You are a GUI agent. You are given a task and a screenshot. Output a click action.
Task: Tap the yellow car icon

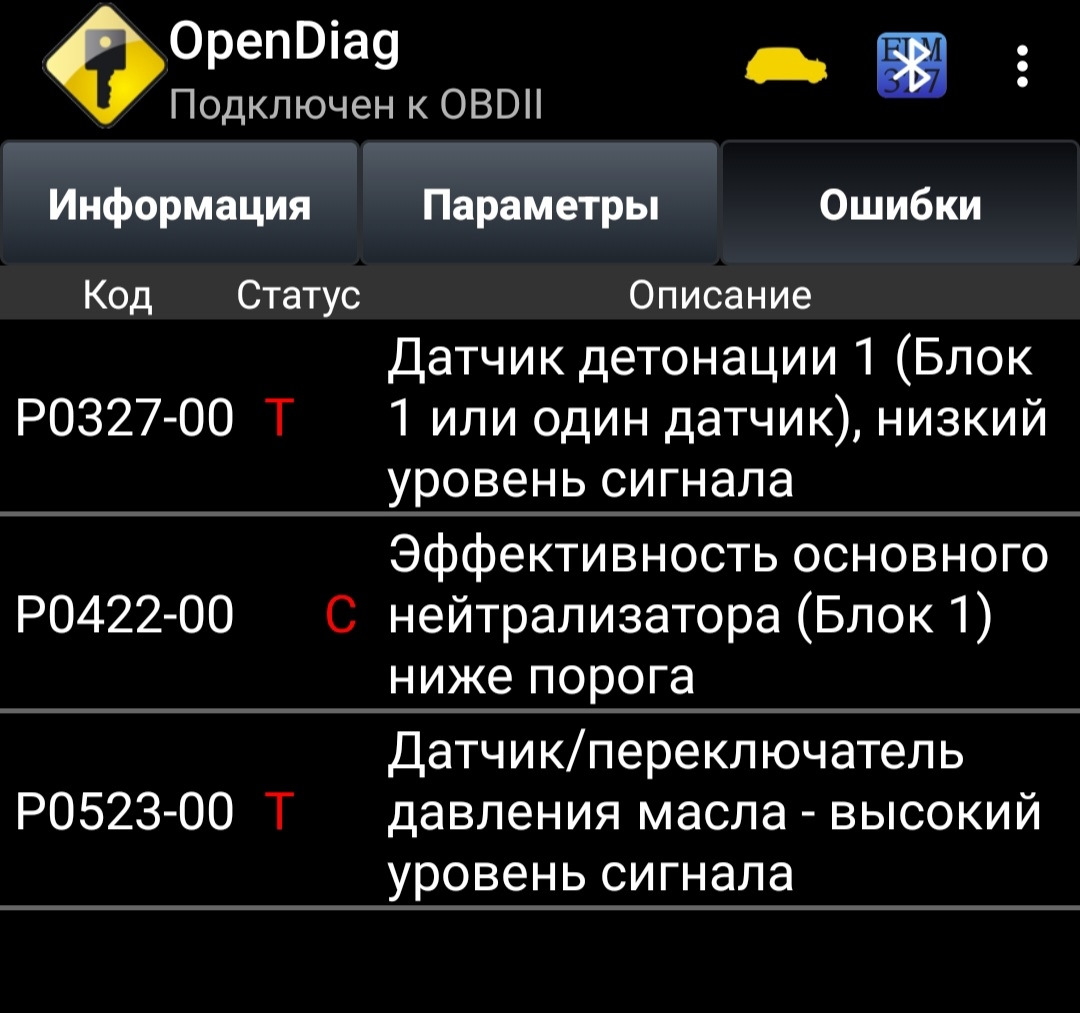click(787, 67)
